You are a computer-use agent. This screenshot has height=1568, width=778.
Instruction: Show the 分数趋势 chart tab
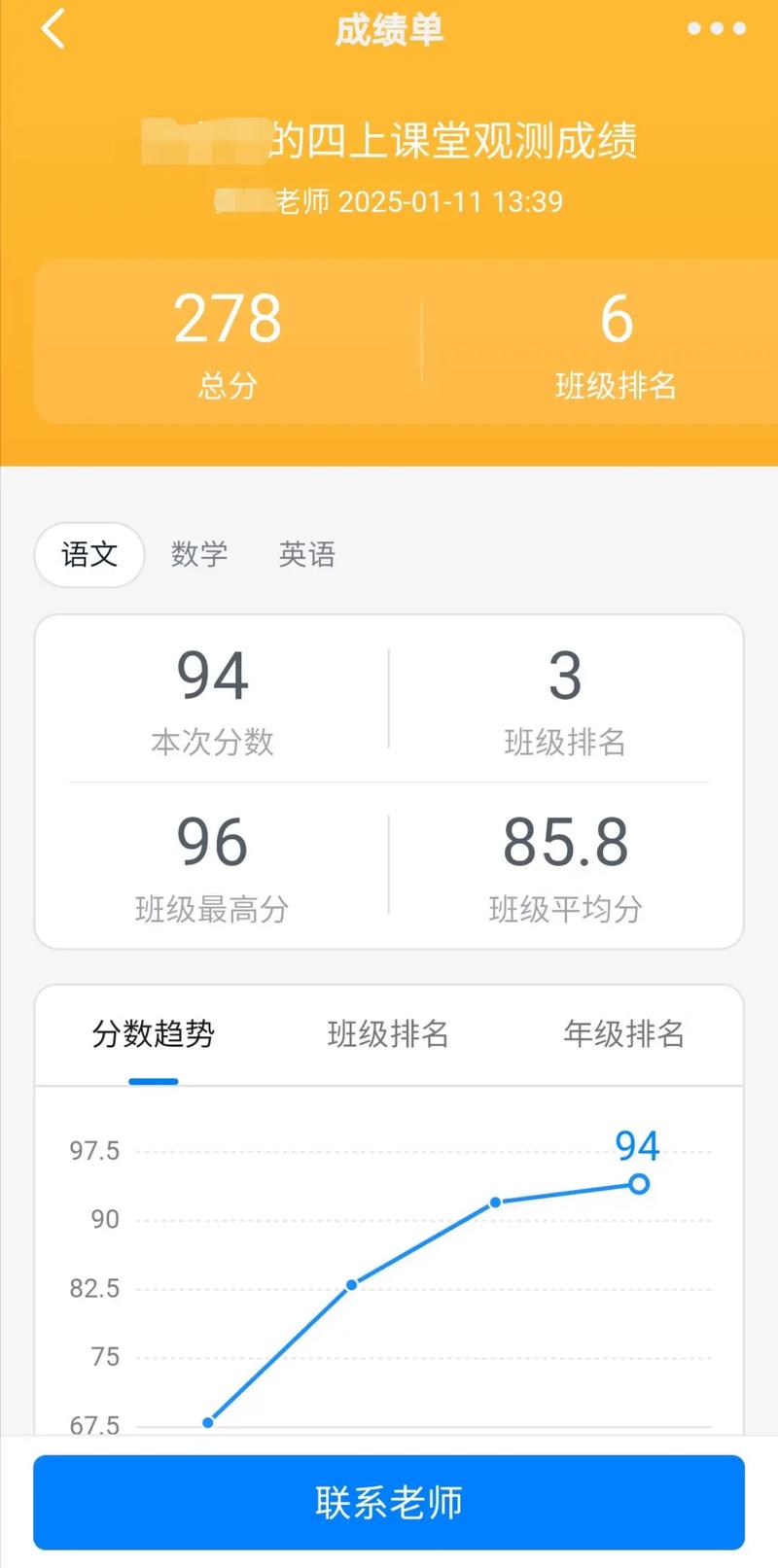point(154,1034)
